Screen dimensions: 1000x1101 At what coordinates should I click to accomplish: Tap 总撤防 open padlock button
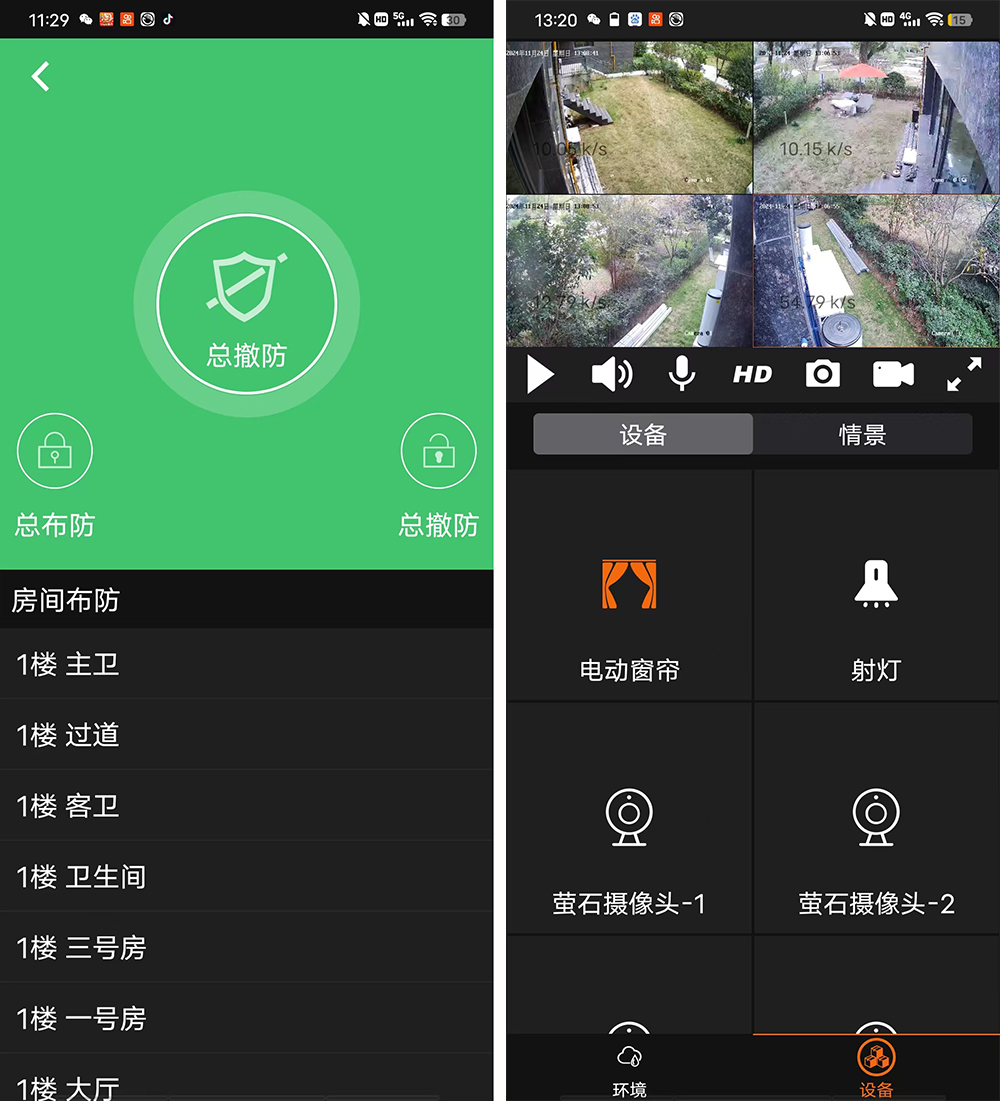(438, 453)
